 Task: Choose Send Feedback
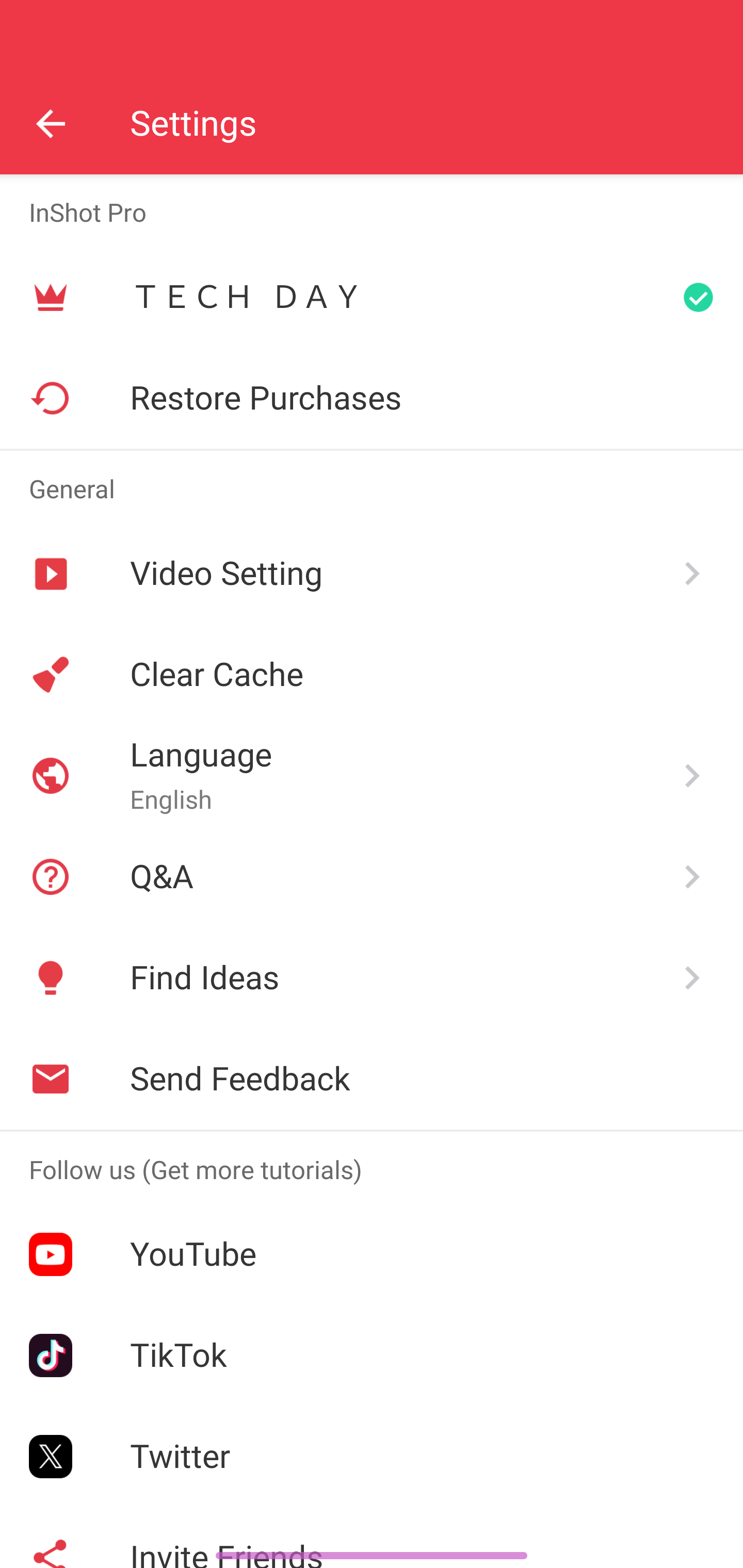point(372,1079)
